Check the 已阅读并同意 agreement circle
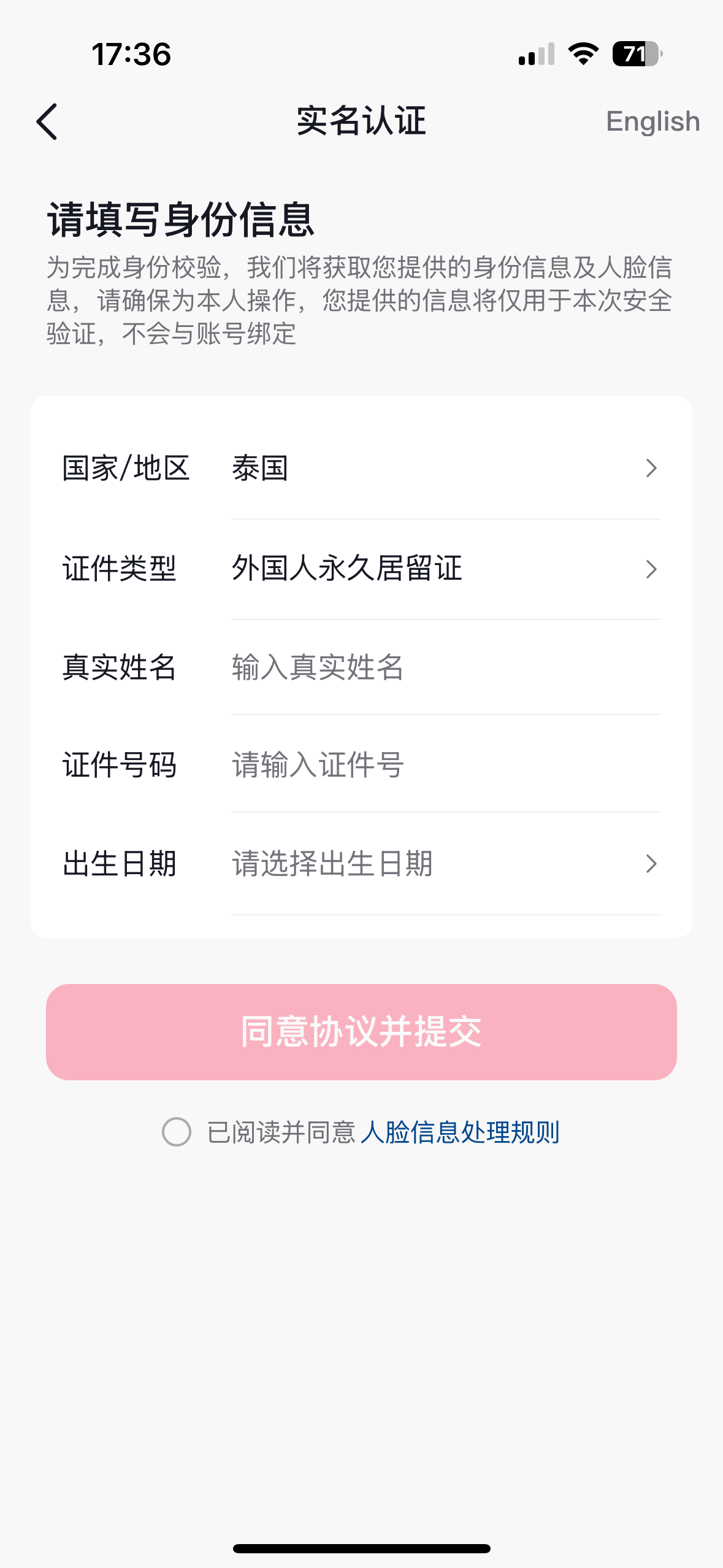The height and width of the screenshot is (1568, 723). pos(177,1132)
